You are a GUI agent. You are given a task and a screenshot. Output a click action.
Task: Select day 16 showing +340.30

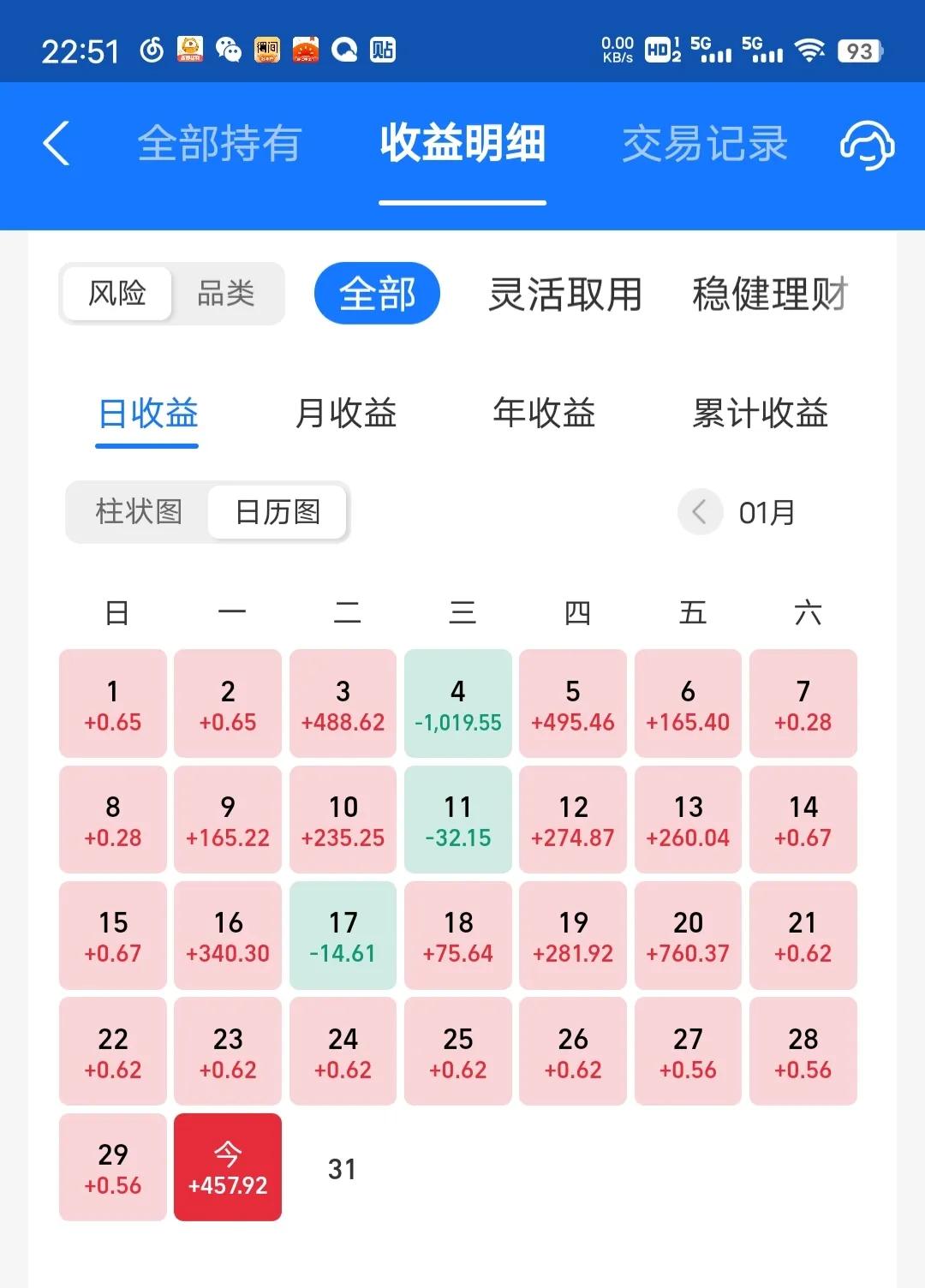[228, 935]
